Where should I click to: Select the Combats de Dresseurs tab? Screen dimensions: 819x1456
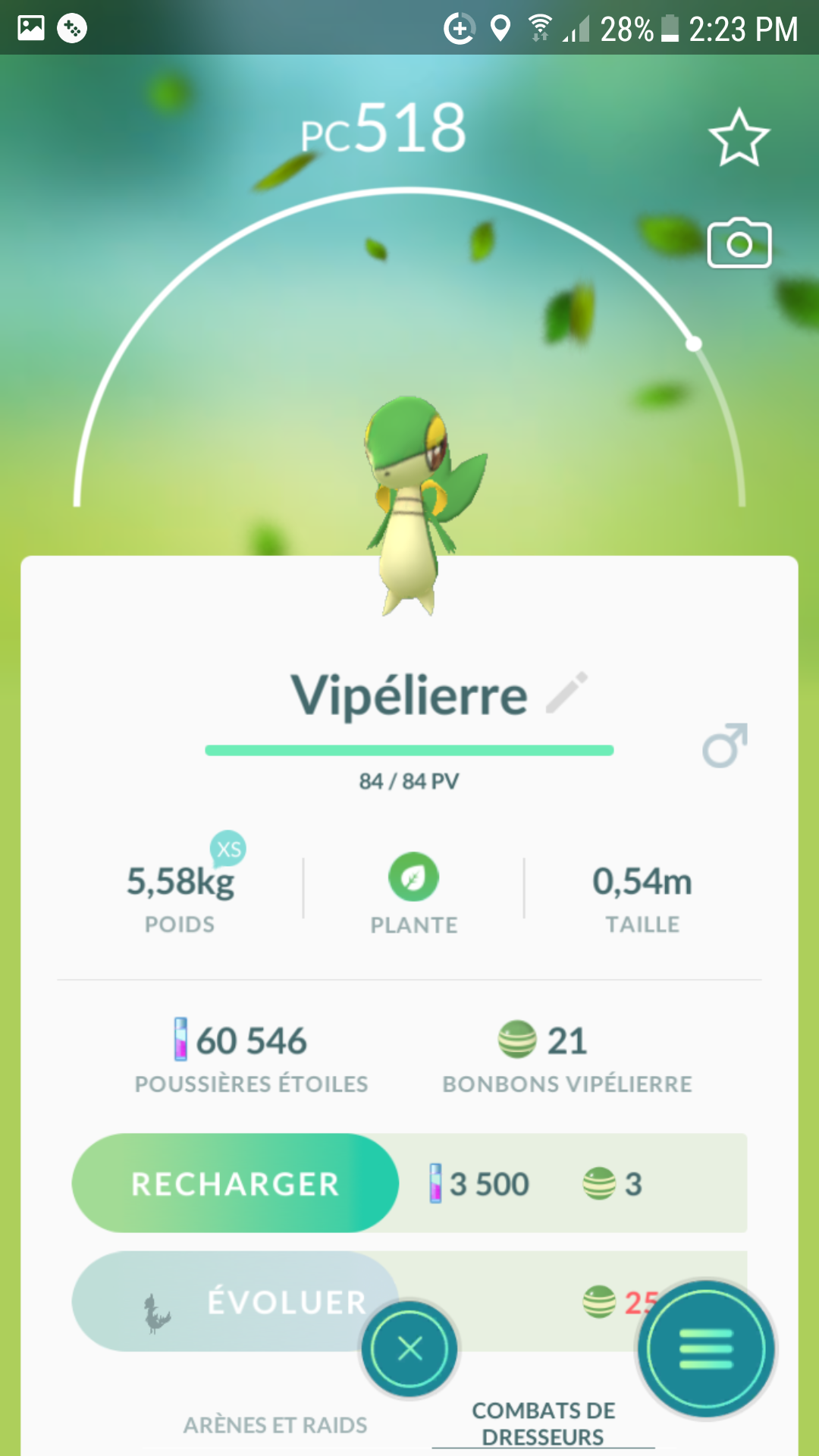click(543, 1423)
